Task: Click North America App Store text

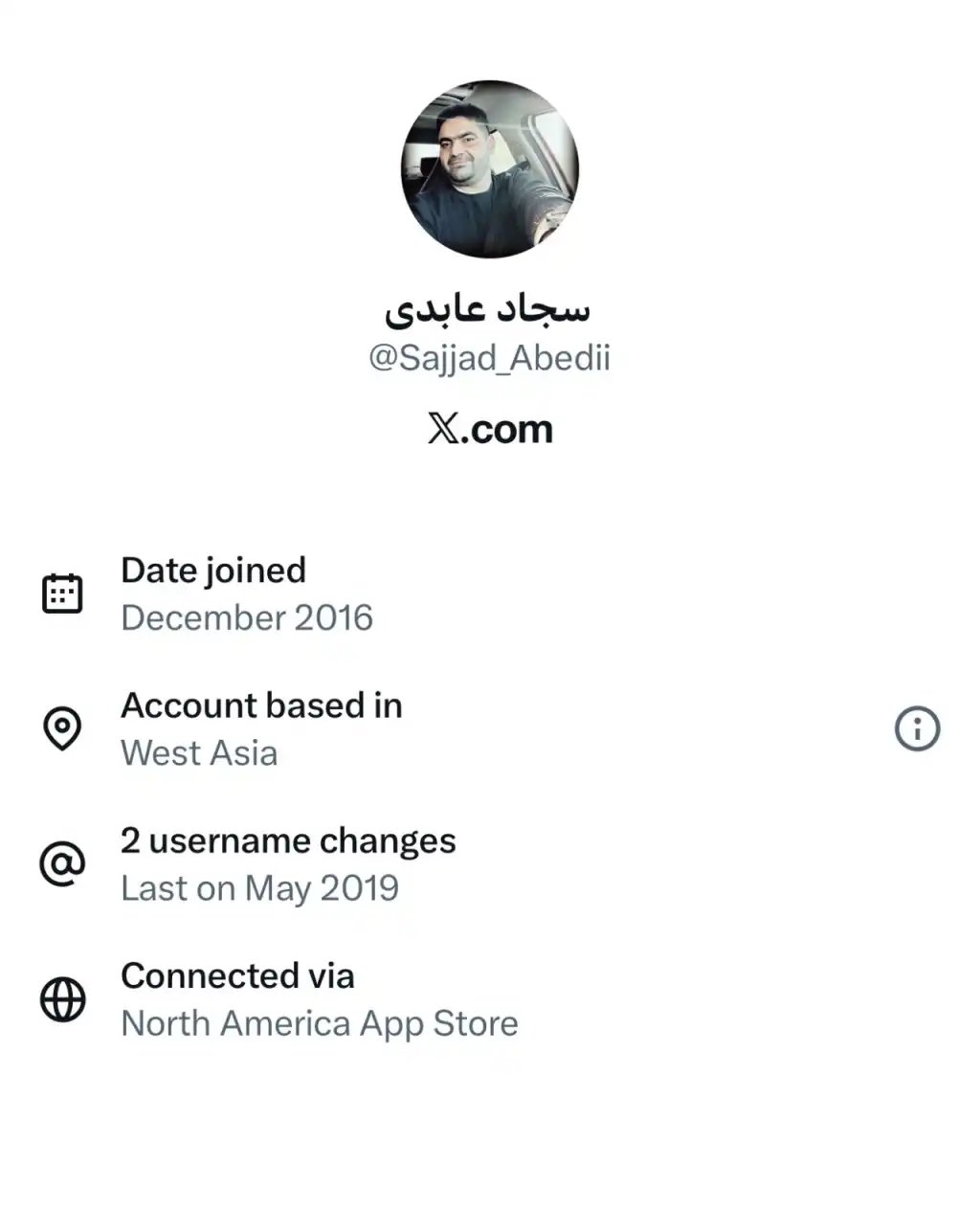Action: [318, 1023]
